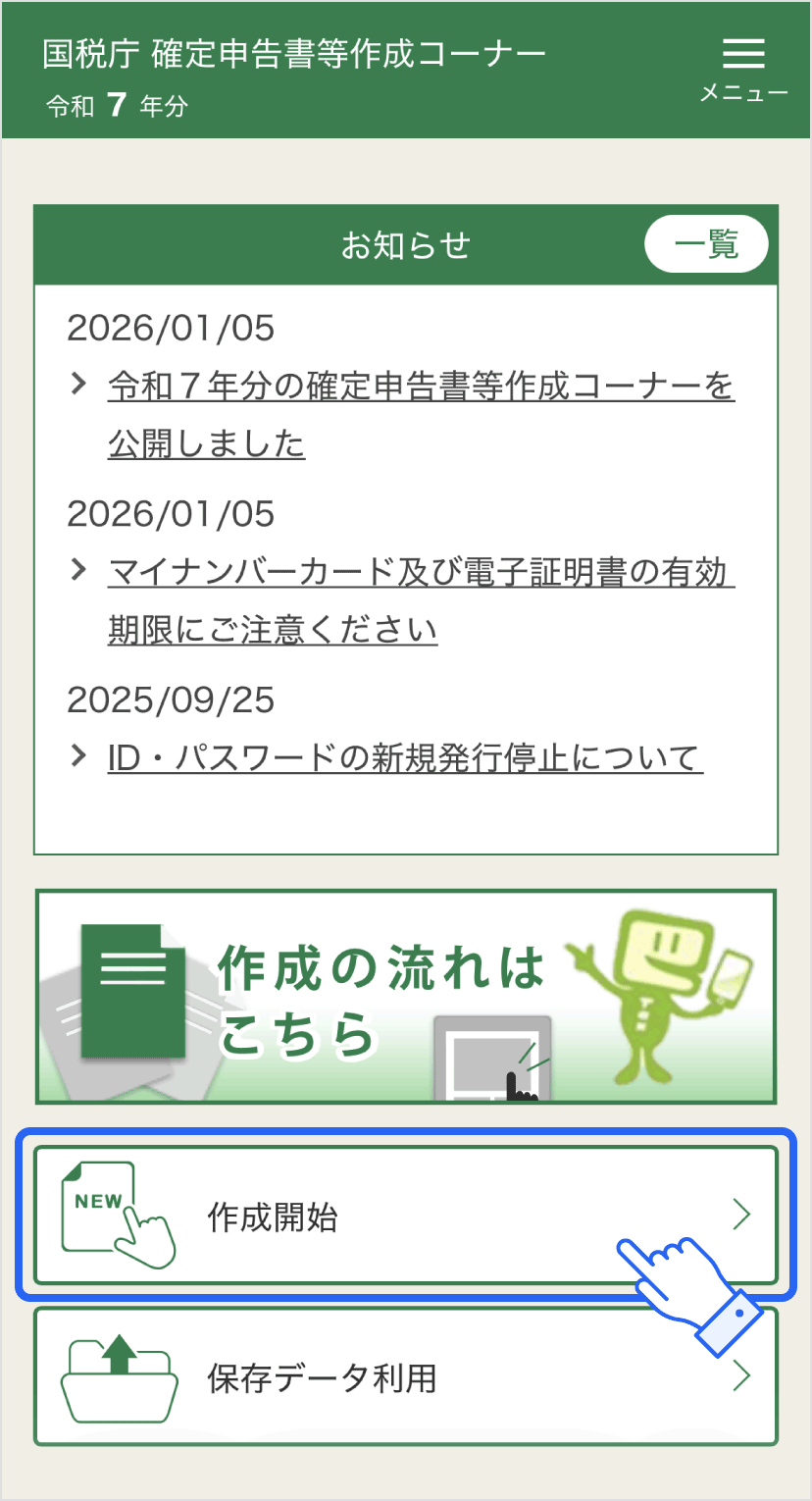Click the arrow beside the ID・パスワード announcement

point(79,756)
